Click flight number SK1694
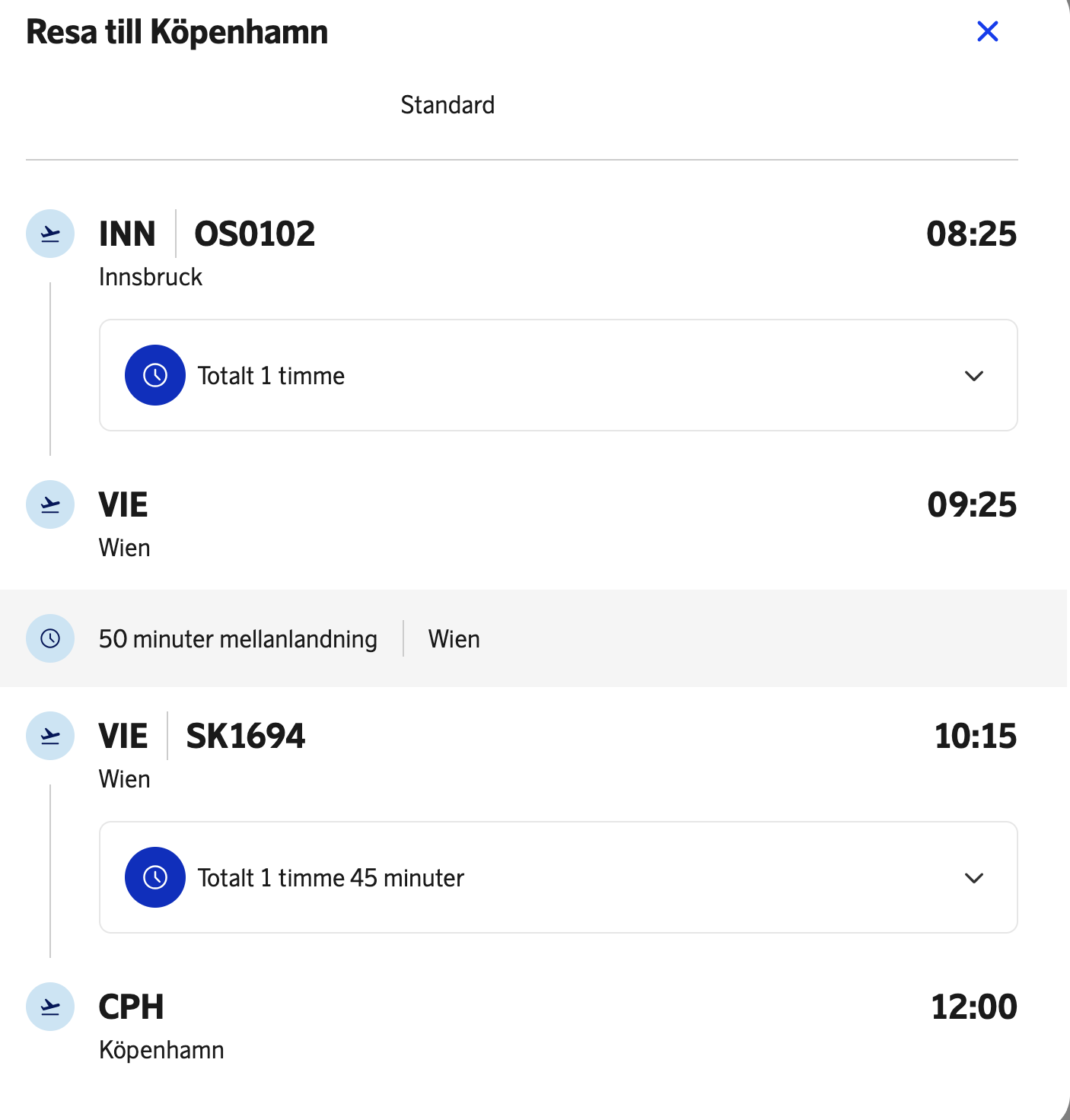 pos(244,736)
